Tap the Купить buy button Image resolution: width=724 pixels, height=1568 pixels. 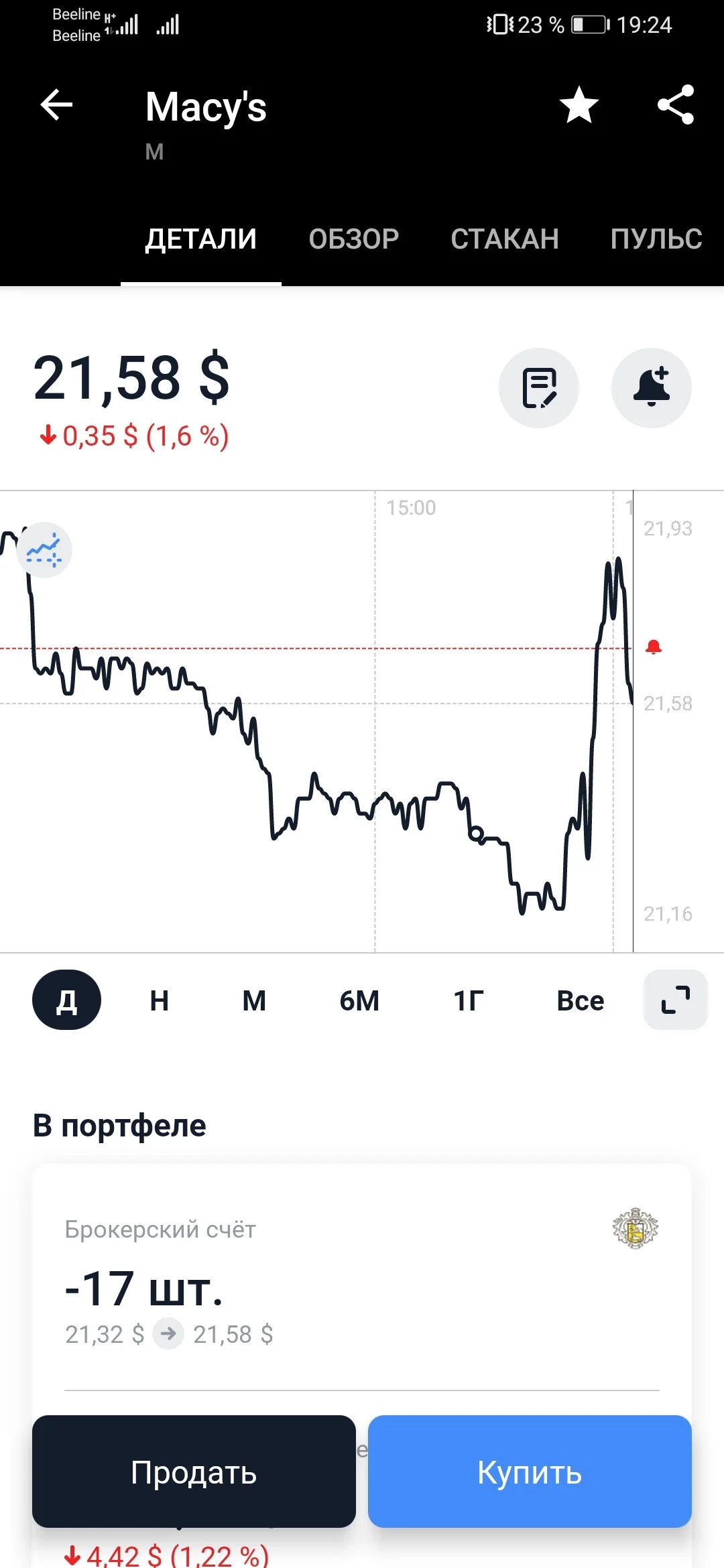530,1472
